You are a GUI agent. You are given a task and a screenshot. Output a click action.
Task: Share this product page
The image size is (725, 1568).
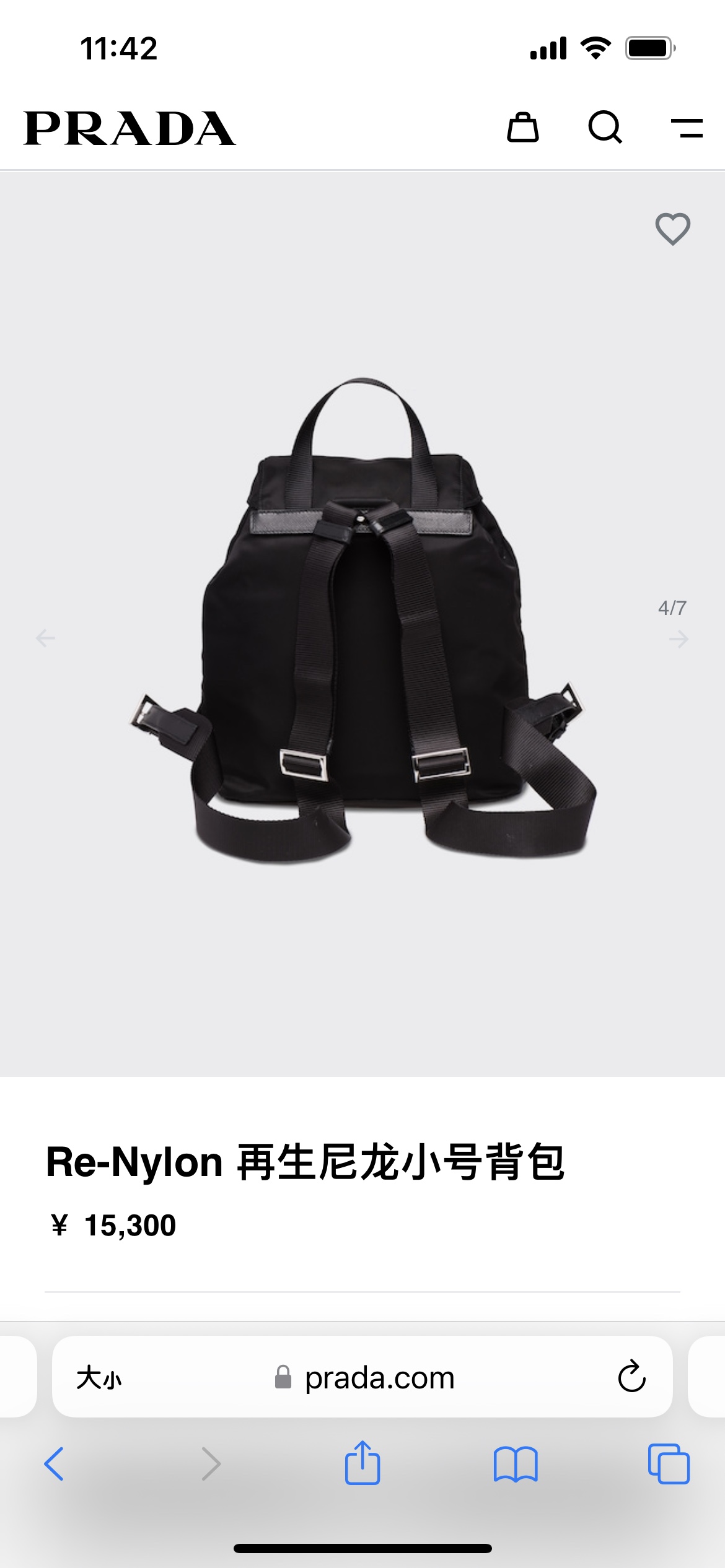coord(362,1463)
